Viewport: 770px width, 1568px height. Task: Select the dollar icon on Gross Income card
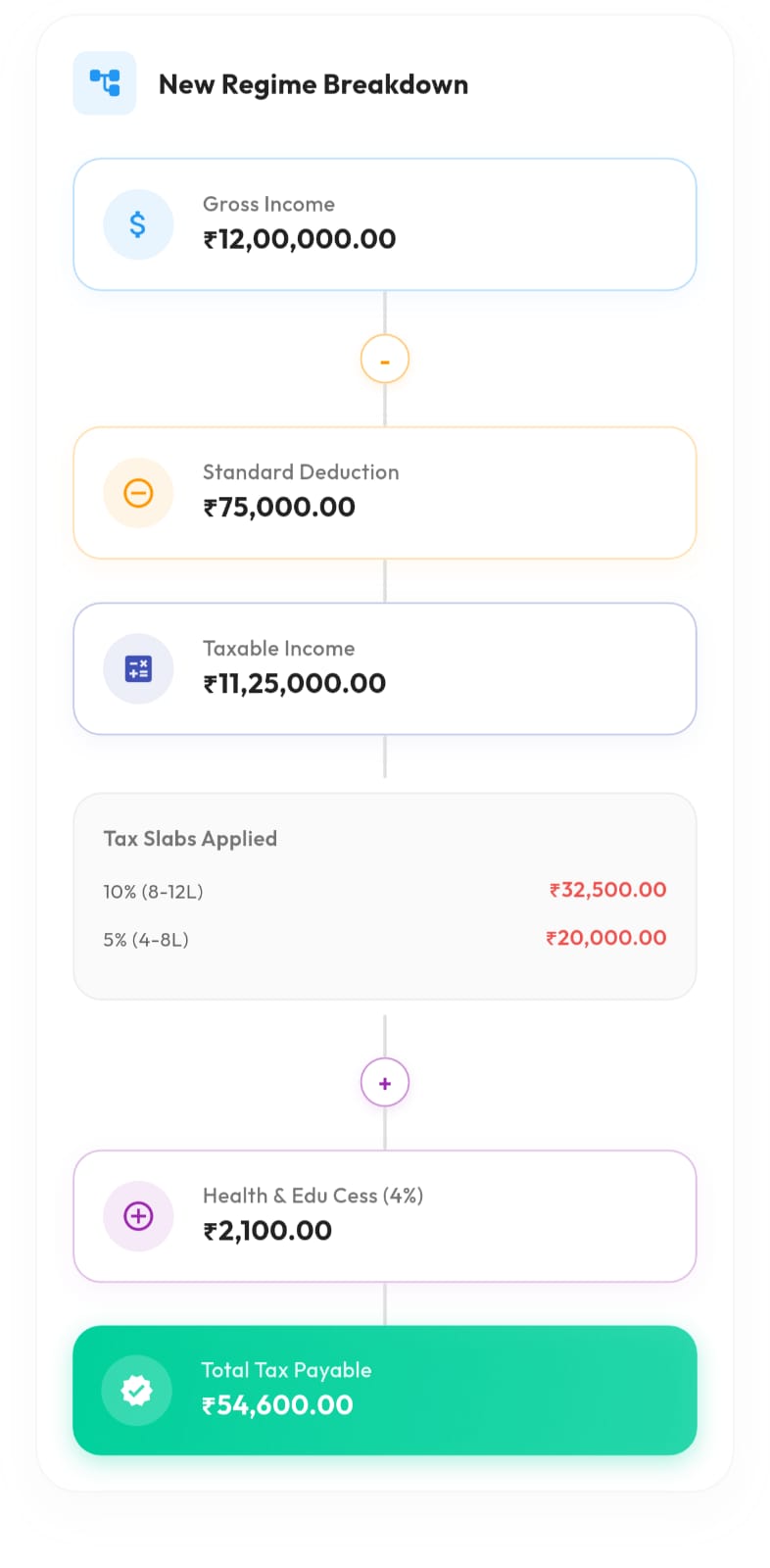pyautogui.click(x=138, y=224)
